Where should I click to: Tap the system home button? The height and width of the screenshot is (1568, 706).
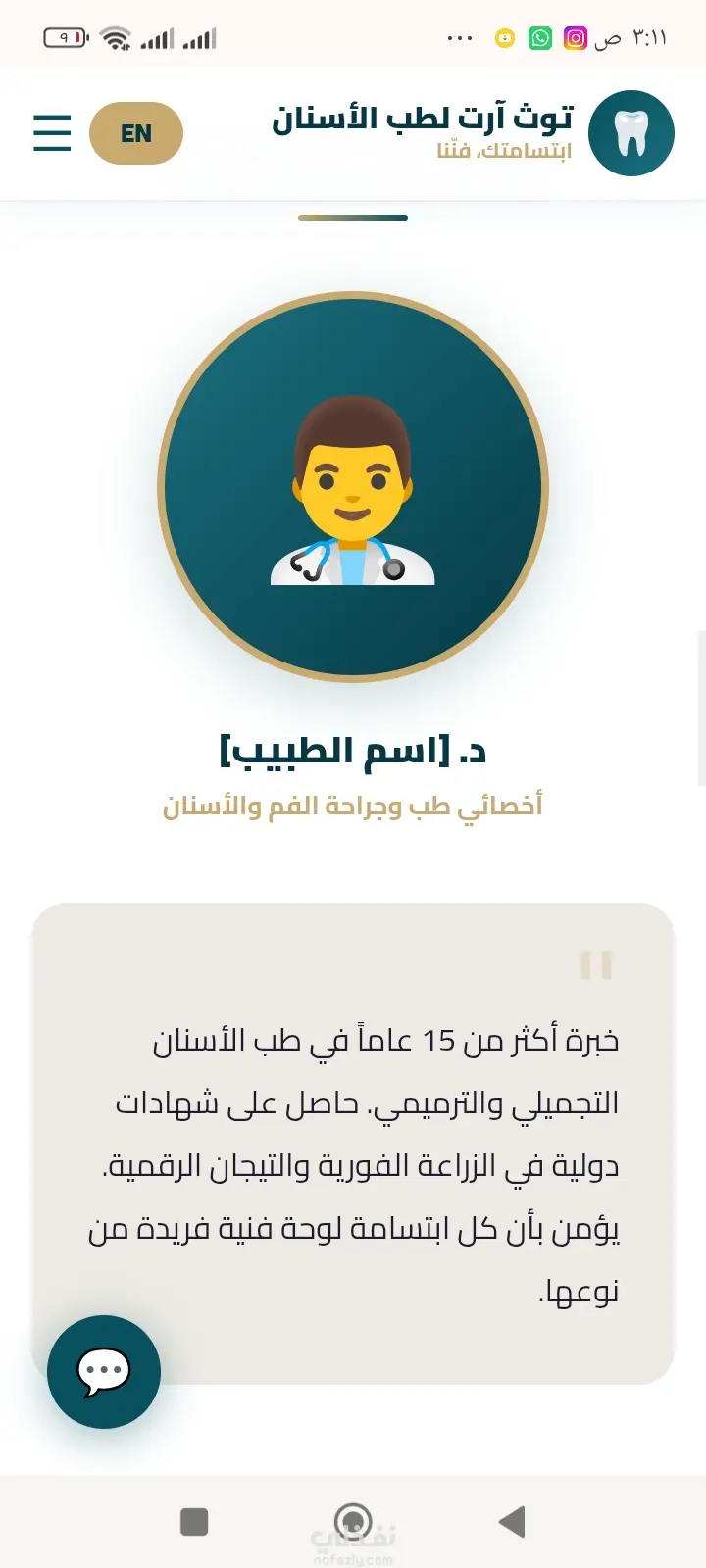pos(353,1522)
